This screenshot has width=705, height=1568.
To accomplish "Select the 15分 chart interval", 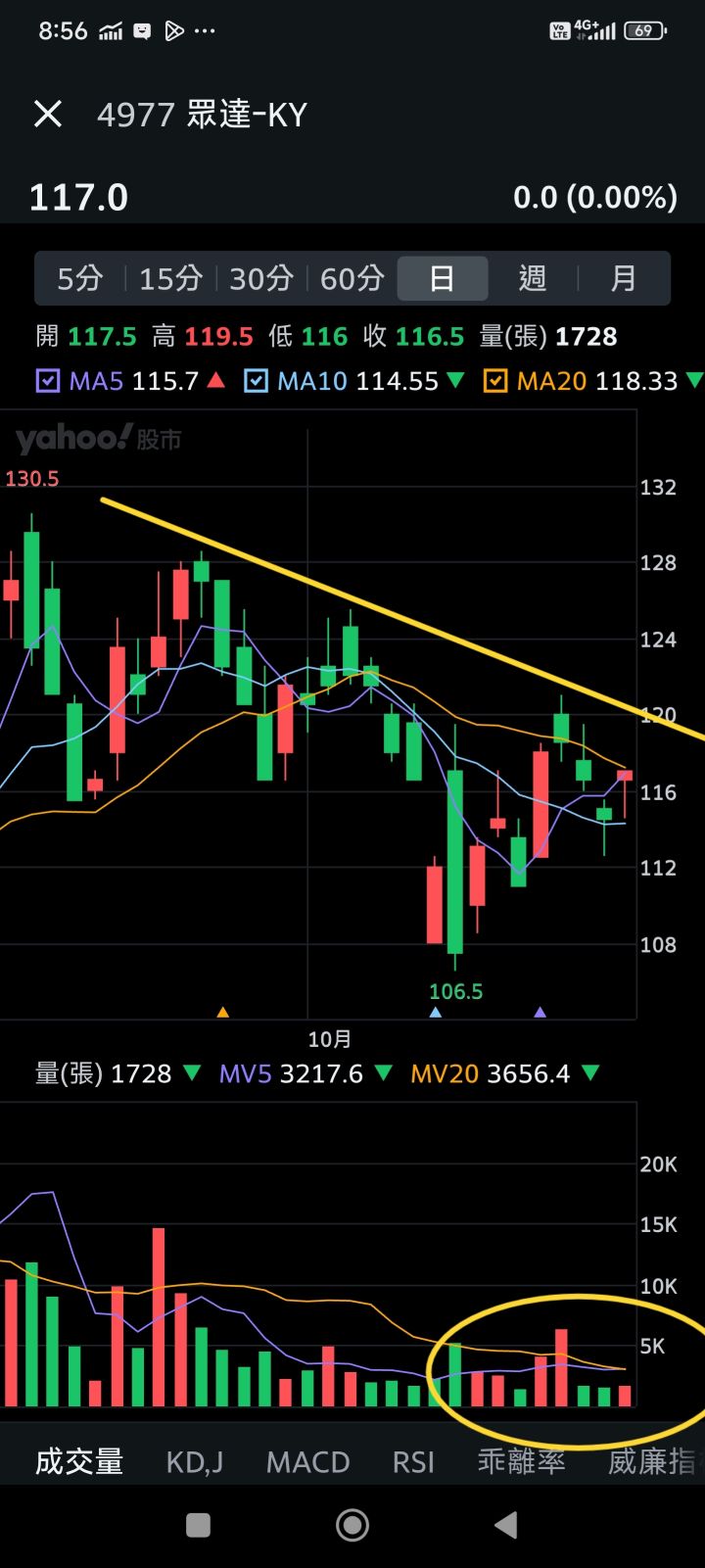I will click(170, 279).
